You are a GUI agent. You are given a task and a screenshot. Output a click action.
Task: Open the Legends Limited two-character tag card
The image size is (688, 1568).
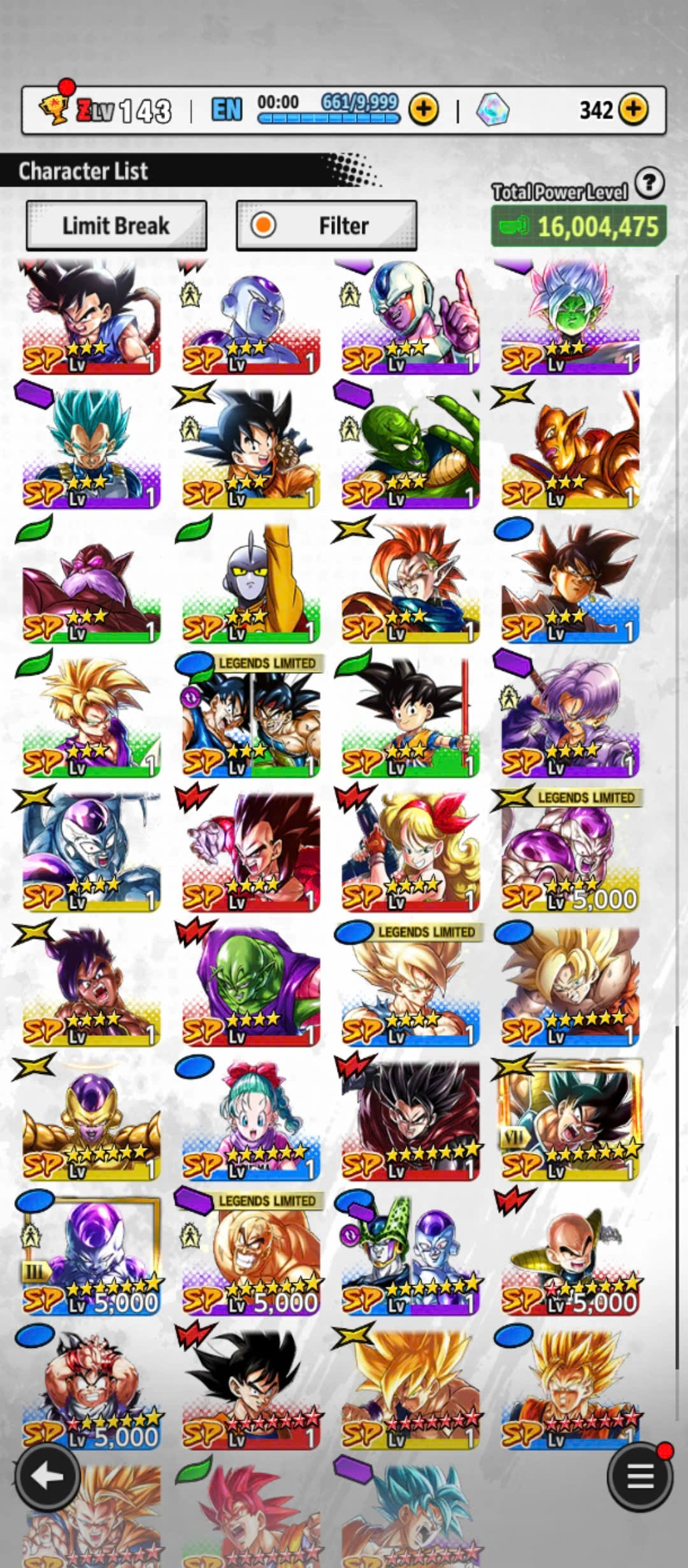tap(251, 716)
